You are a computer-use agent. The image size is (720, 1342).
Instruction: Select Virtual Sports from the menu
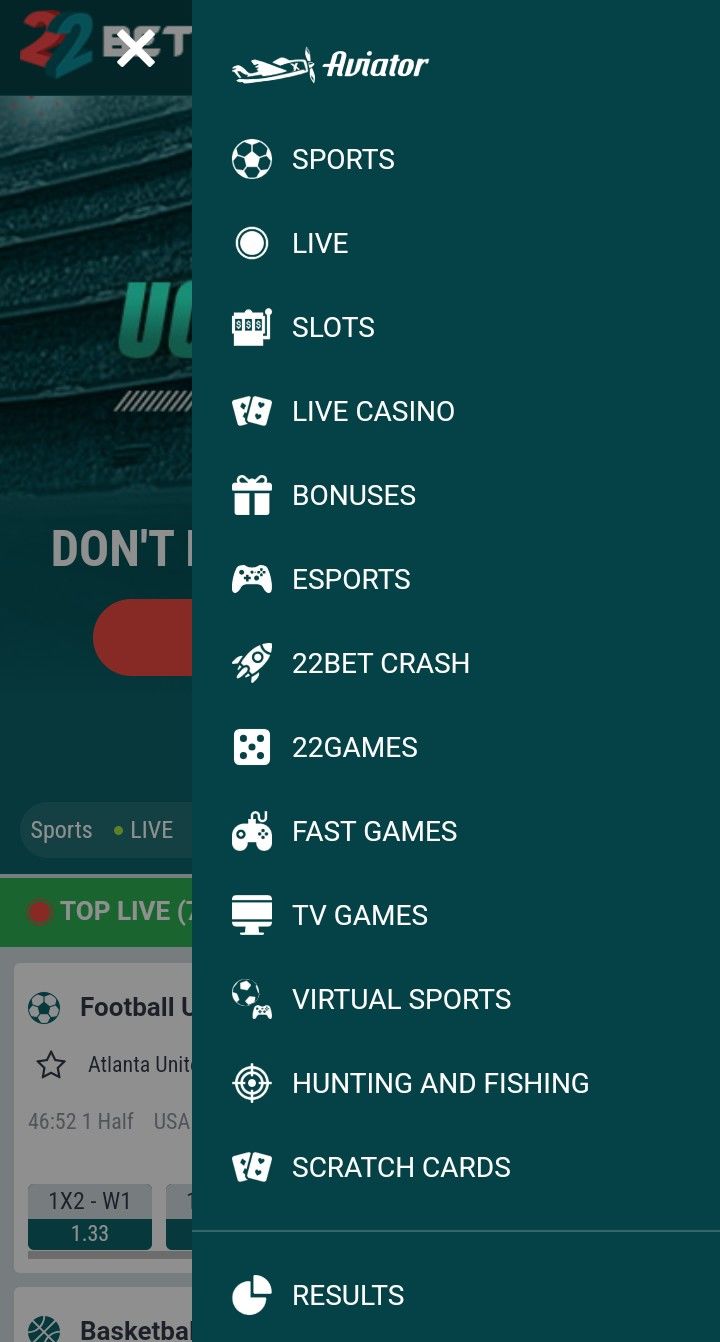coord(401,999)
